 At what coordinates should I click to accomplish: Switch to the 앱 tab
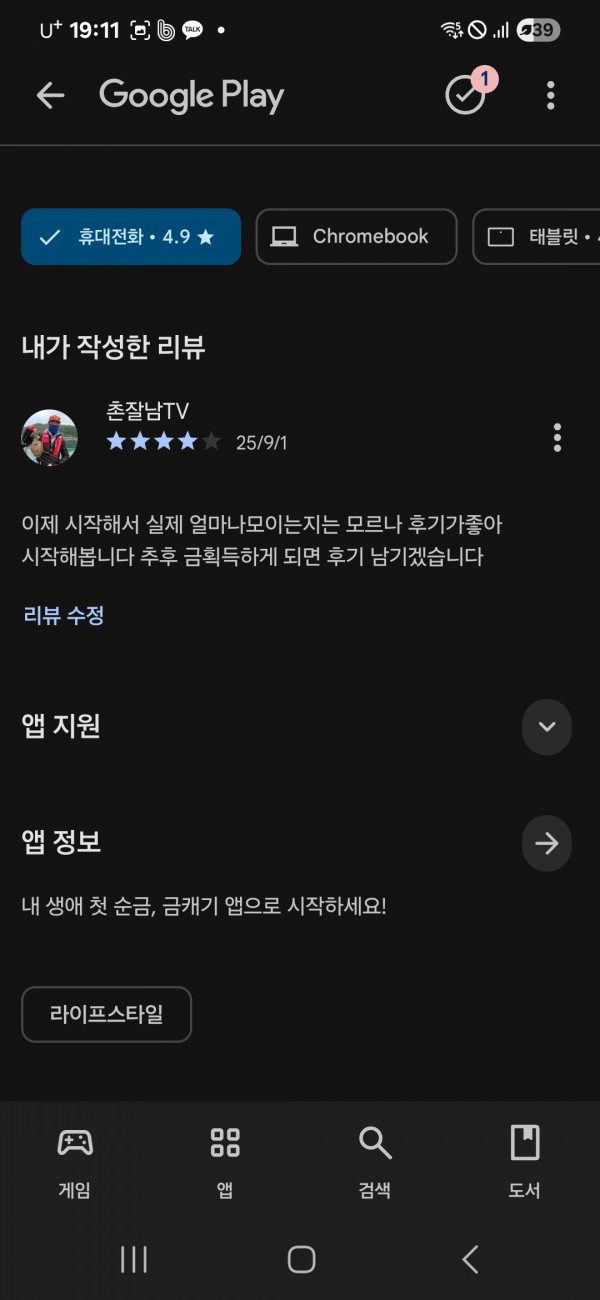click(x=225, y=1163)
